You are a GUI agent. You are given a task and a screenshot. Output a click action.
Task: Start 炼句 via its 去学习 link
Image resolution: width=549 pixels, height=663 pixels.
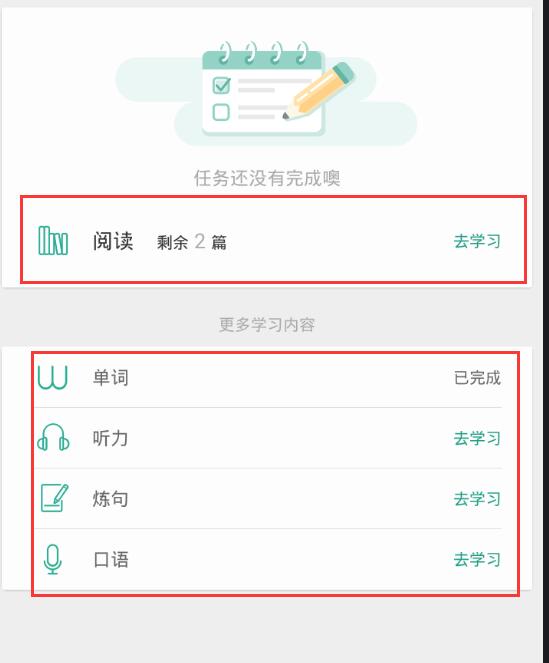pos(477,499)
